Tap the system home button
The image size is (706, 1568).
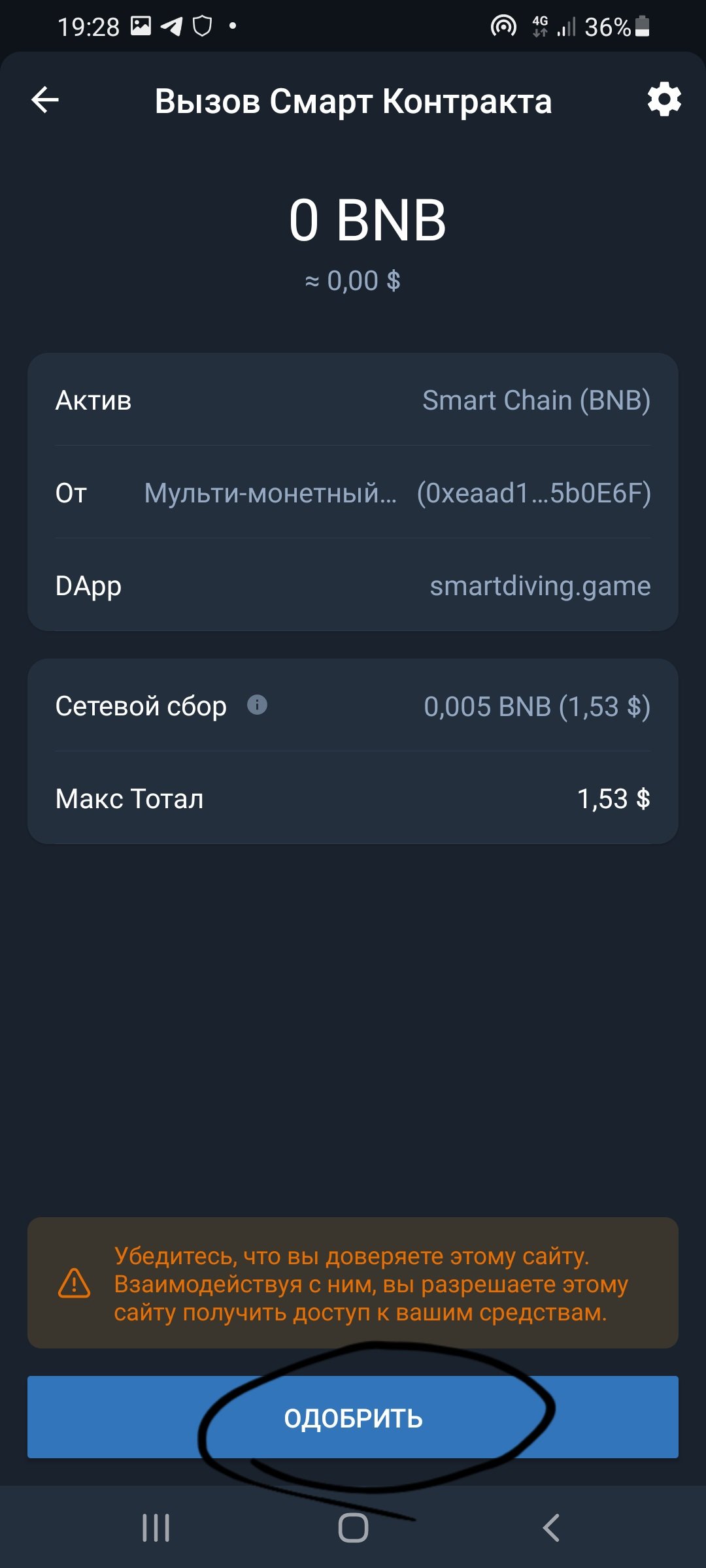point(353,1527)
